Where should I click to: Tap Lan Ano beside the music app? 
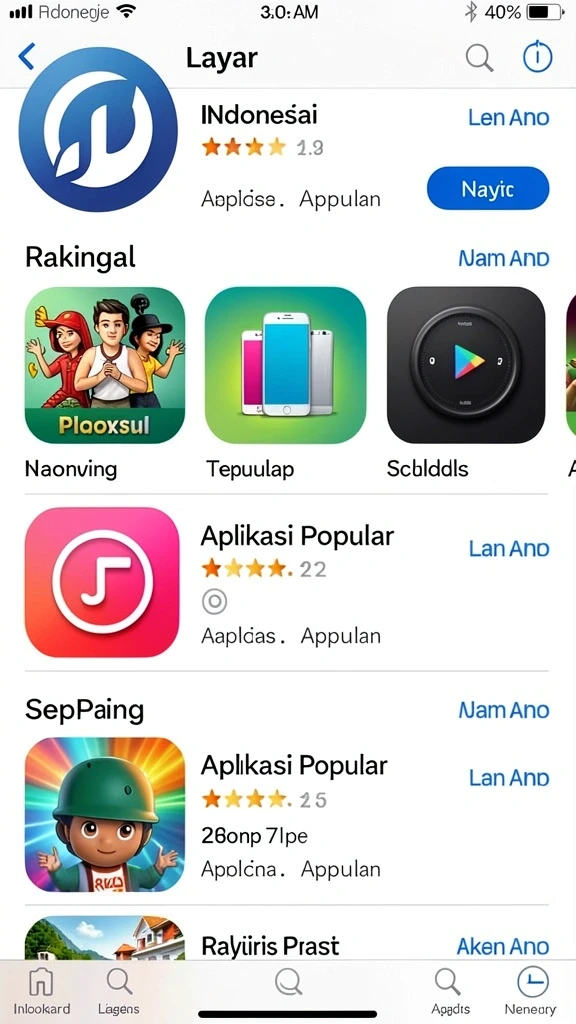(x=509, y=549)
